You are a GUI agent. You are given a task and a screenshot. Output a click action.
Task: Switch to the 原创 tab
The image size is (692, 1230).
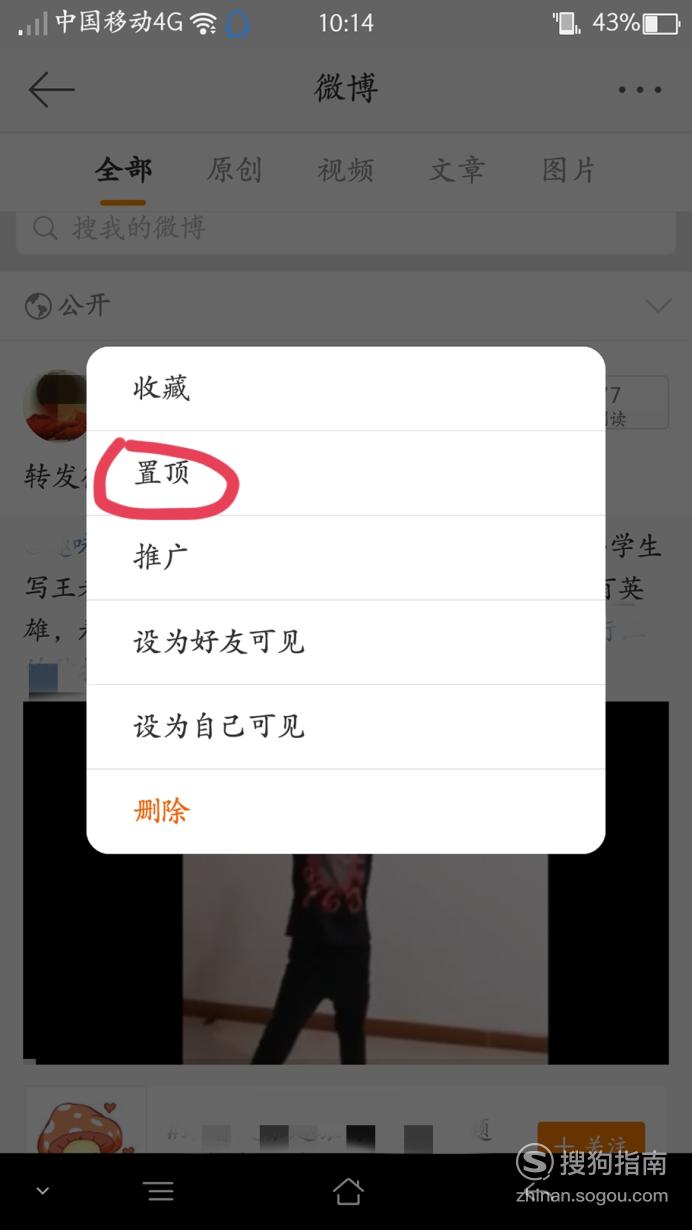[x=235, y=170]
